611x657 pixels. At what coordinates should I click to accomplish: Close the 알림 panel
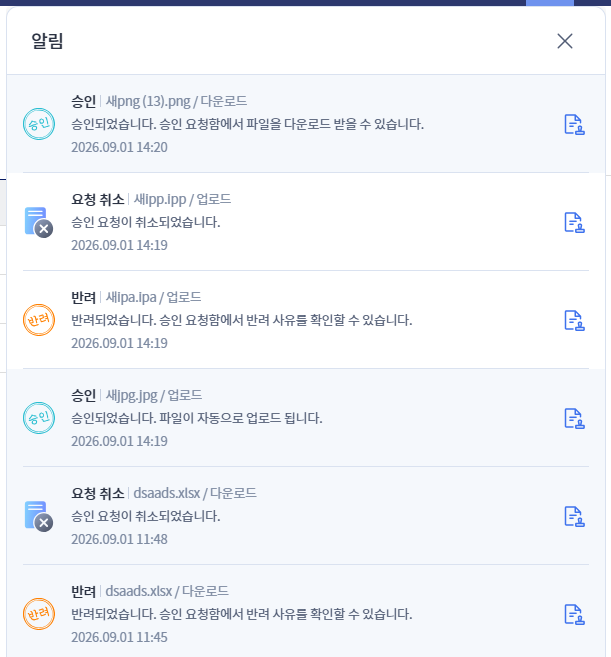(564, 41)
